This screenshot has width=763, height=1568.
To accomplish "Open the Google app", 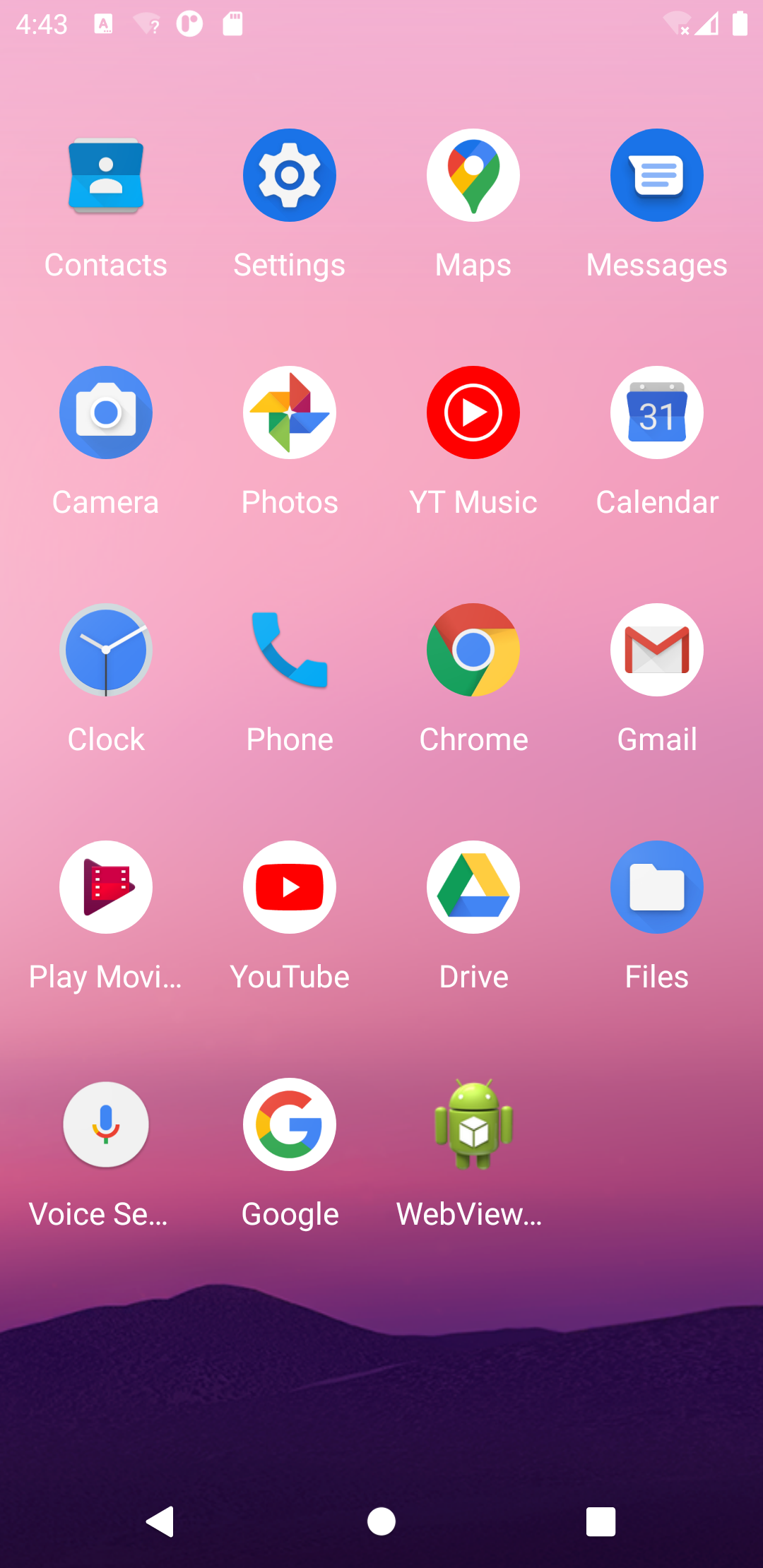I will (x=290, y=1125).
